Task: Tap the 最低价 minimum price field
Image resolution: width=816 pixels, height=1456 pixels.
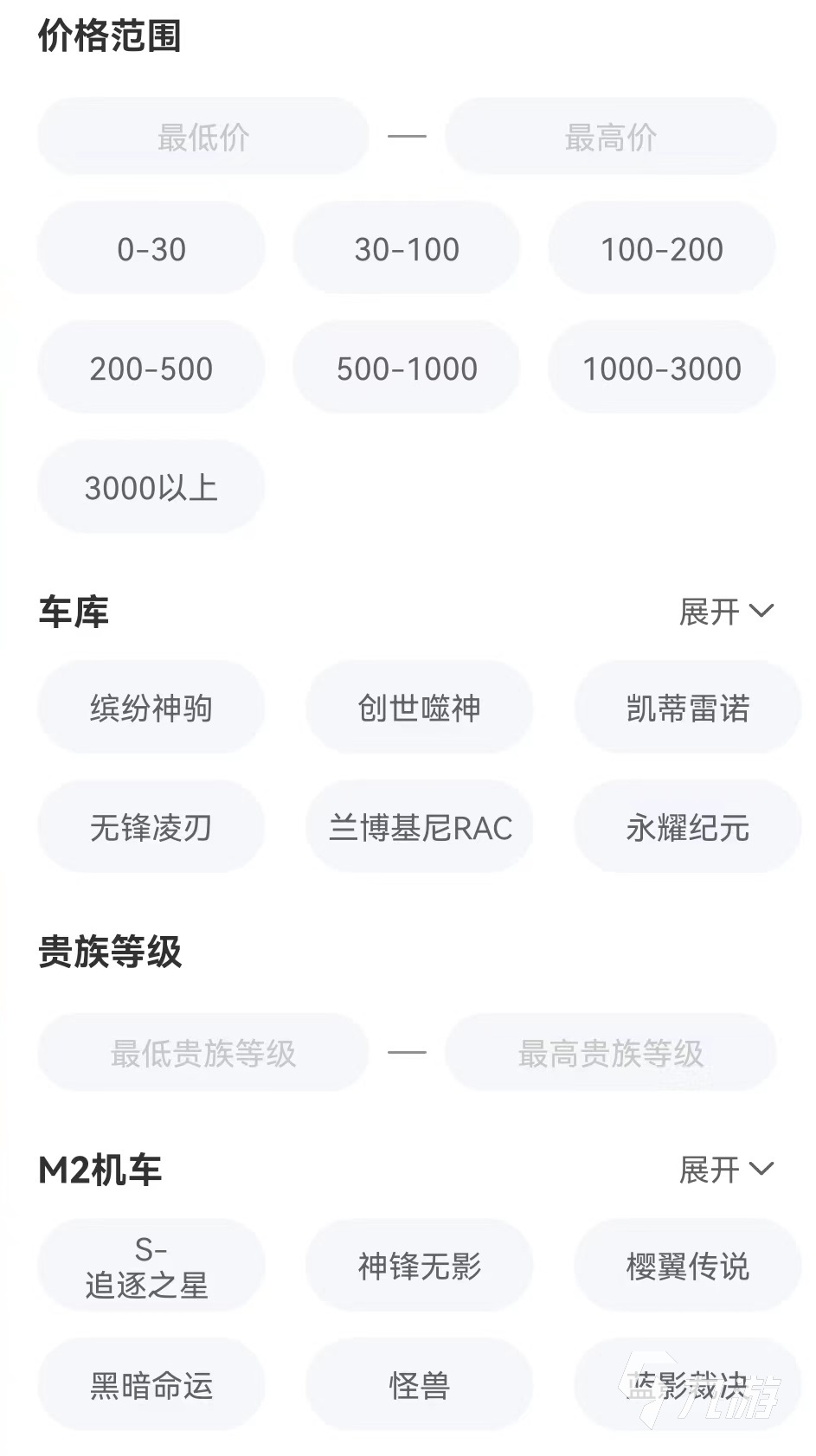Action: pyautogui.click(x=203, y=137)
